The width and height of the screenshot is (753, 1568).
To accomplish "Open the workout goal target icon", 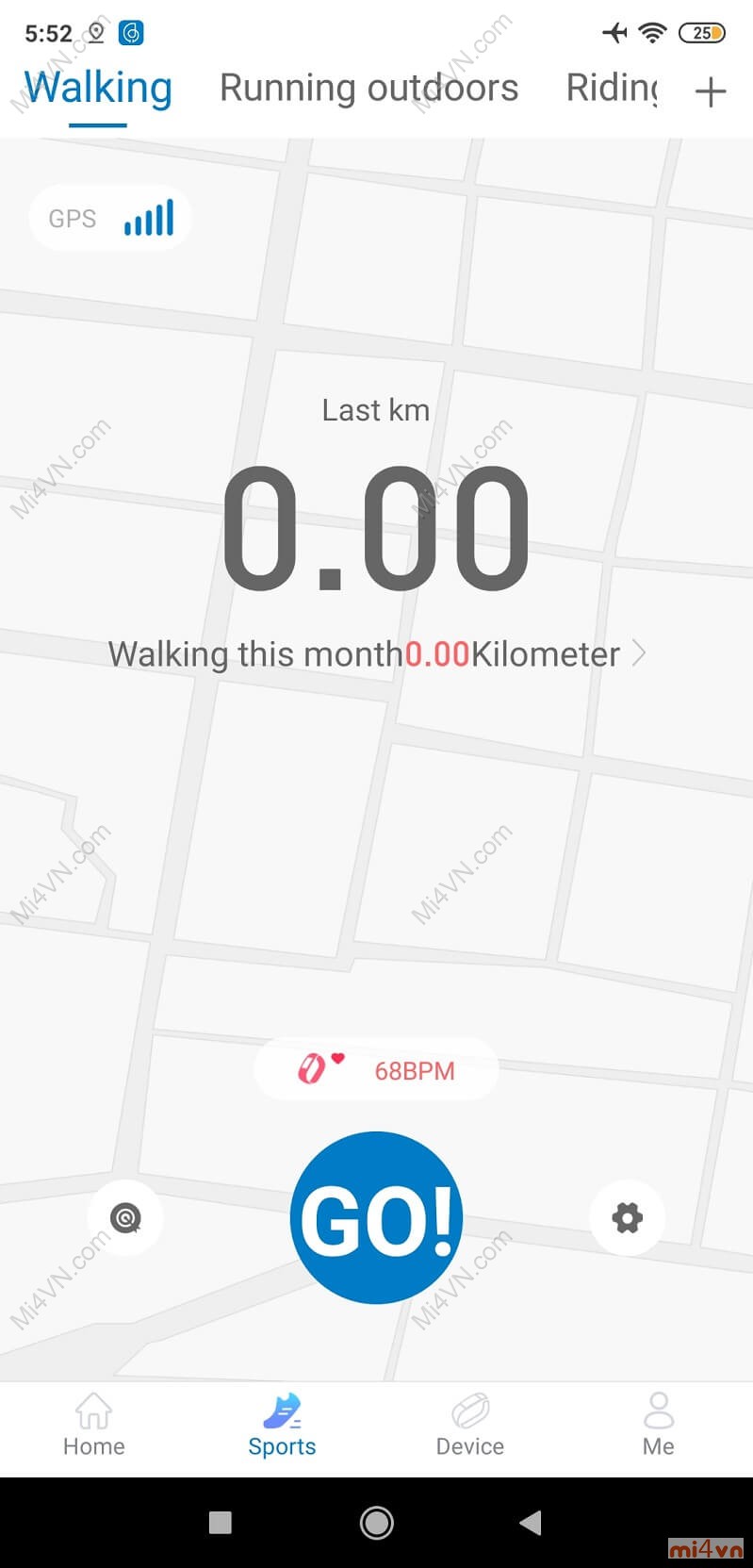I will click(x=125, y=1217).
